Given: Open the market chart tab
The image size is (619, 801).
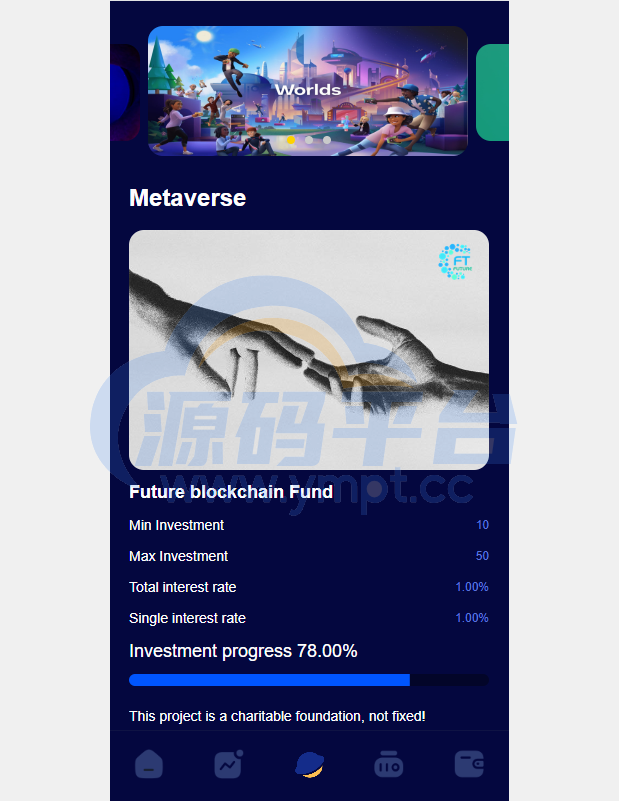Looking at the screenshot, I should coord(228,764).
